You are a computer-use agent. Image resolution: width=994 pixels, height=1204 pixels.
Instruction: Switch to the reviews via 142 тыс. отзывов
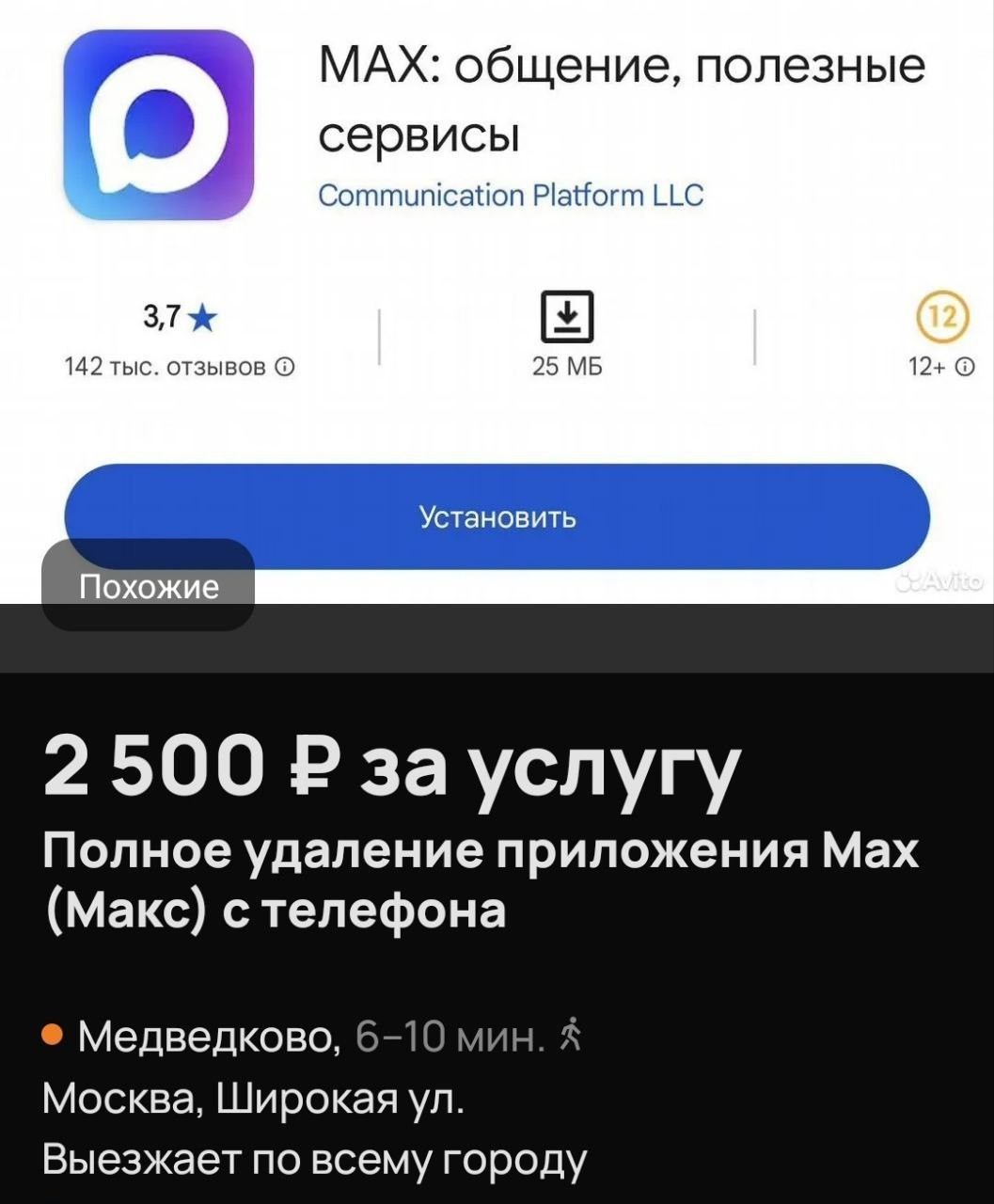[x=166, y=367]
